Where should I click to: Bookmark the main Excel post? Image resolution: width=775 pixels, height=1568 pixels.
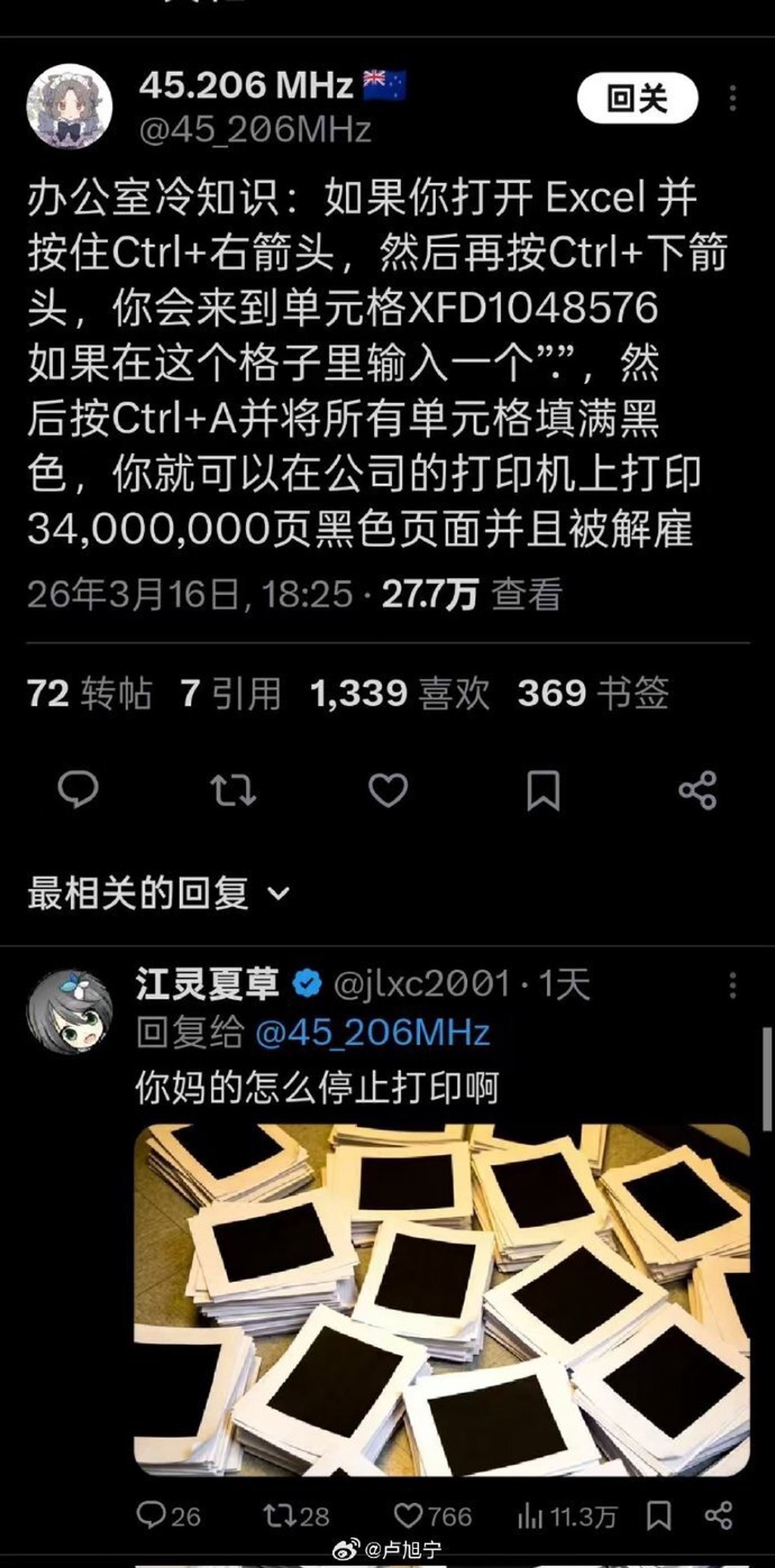[x=543, y=790]
